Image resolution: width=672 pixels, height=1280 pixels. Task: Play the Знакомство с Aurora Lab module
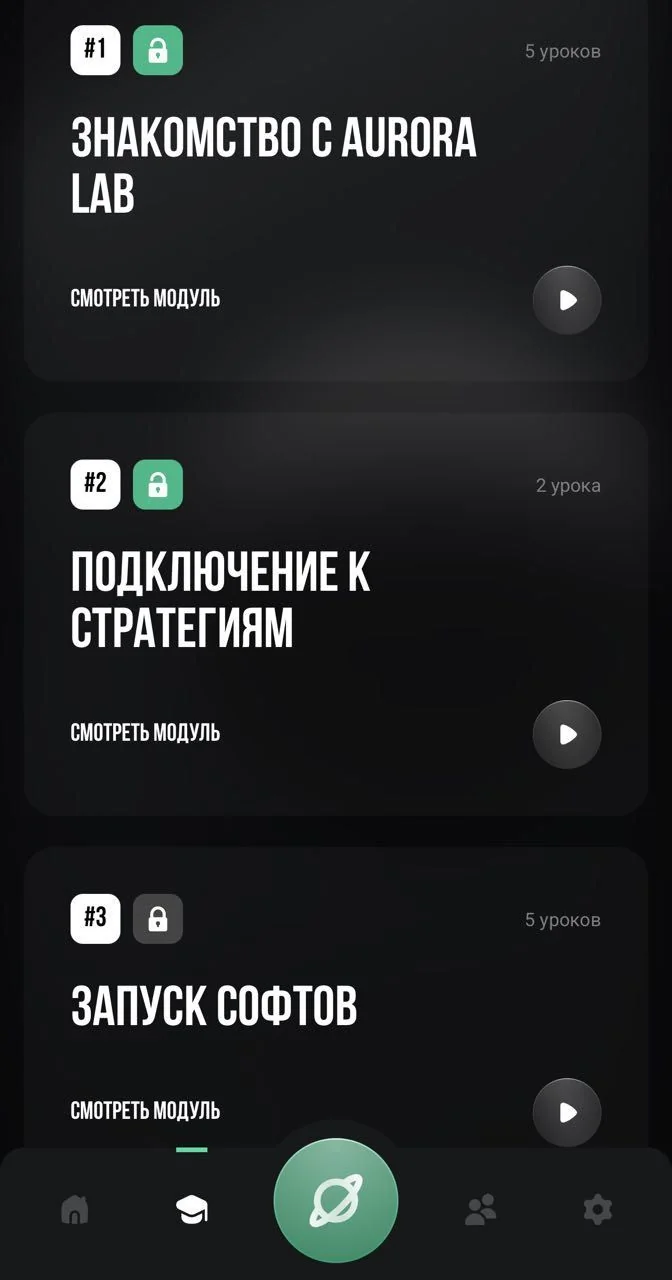[567, 299]
